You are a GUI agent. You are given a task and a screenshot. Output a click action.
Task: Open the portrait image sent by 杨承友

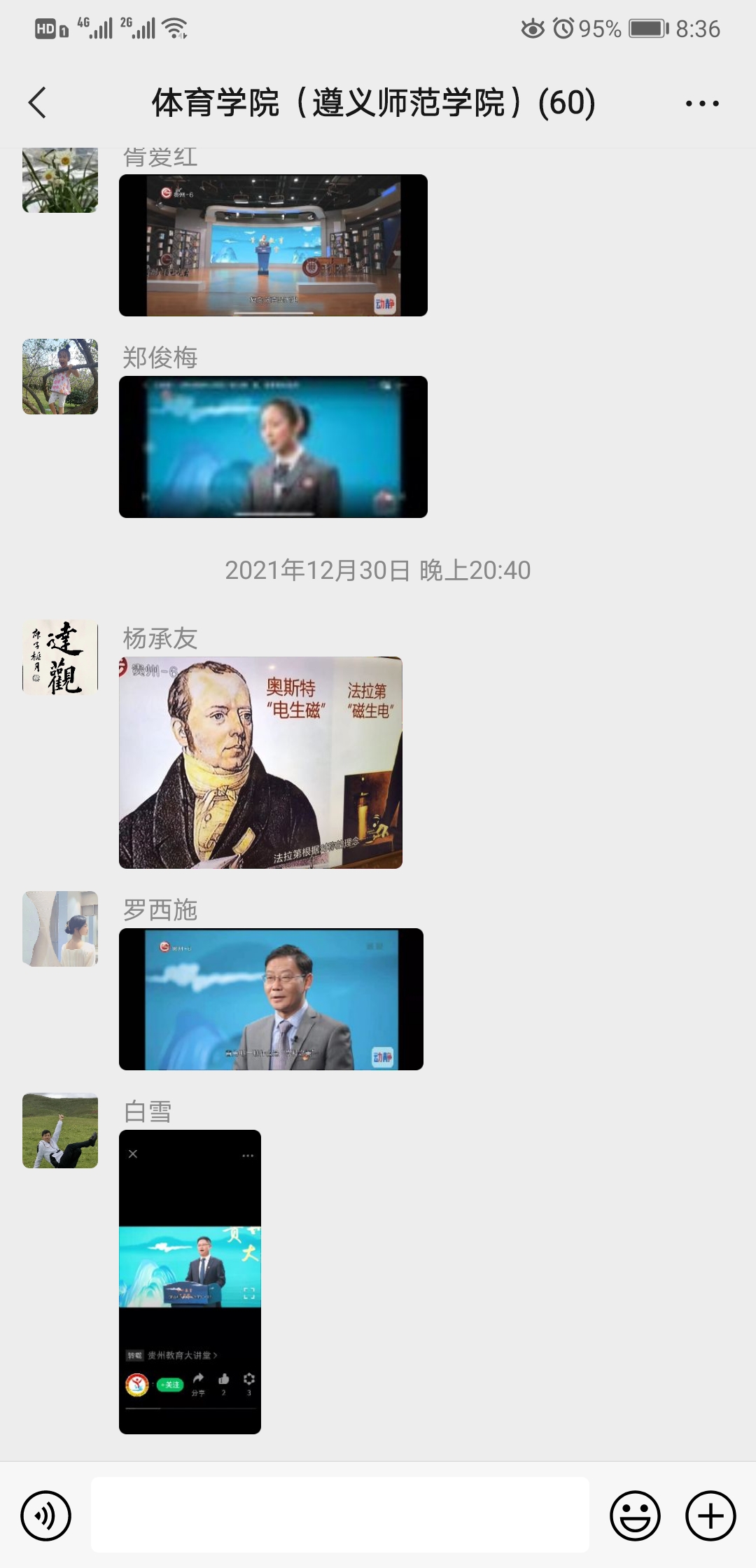pyautogui.click(x=260, y=762)
